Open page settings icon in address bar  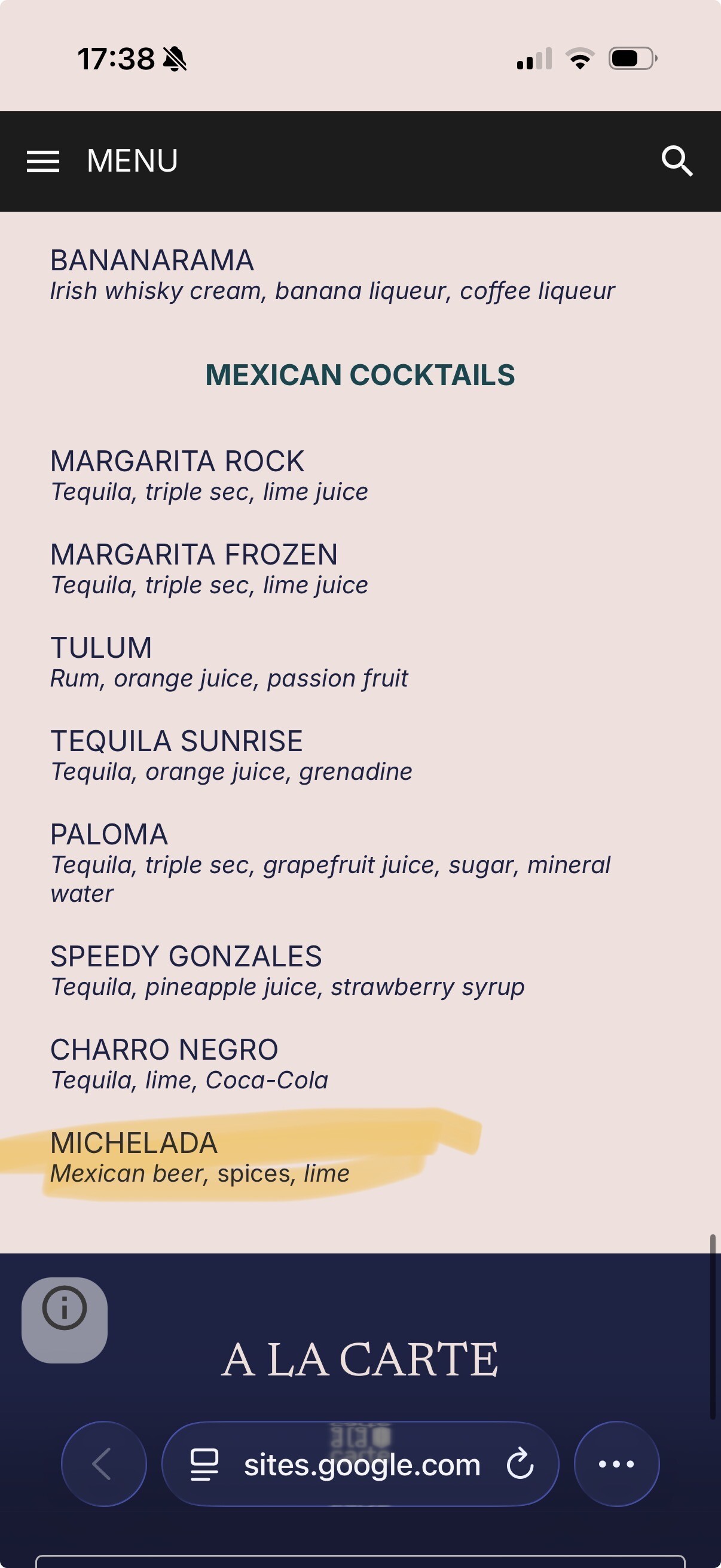(204, 1465)
